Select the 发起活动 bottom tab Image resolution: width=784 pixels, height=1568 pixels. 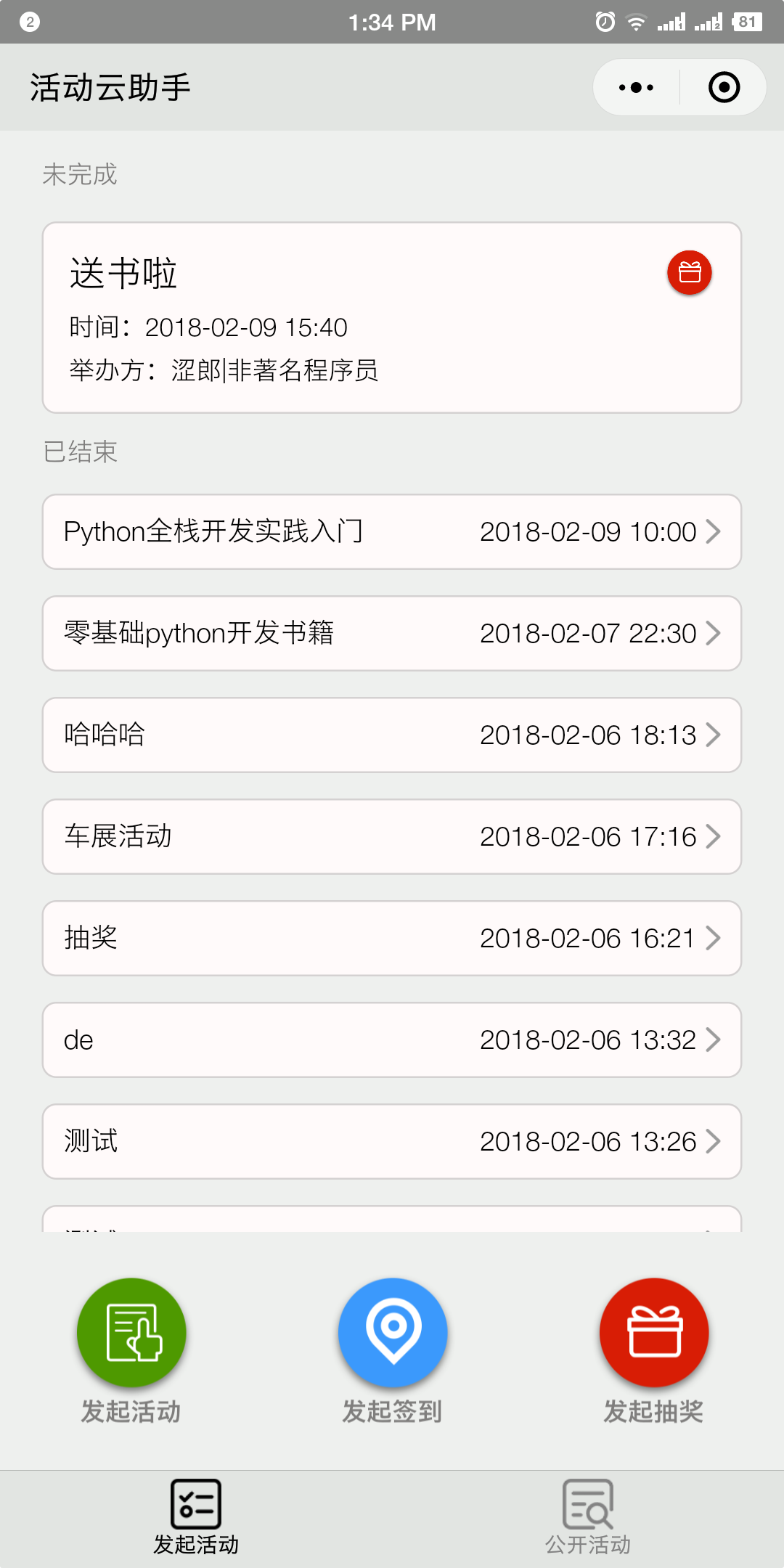point(196,1518)
